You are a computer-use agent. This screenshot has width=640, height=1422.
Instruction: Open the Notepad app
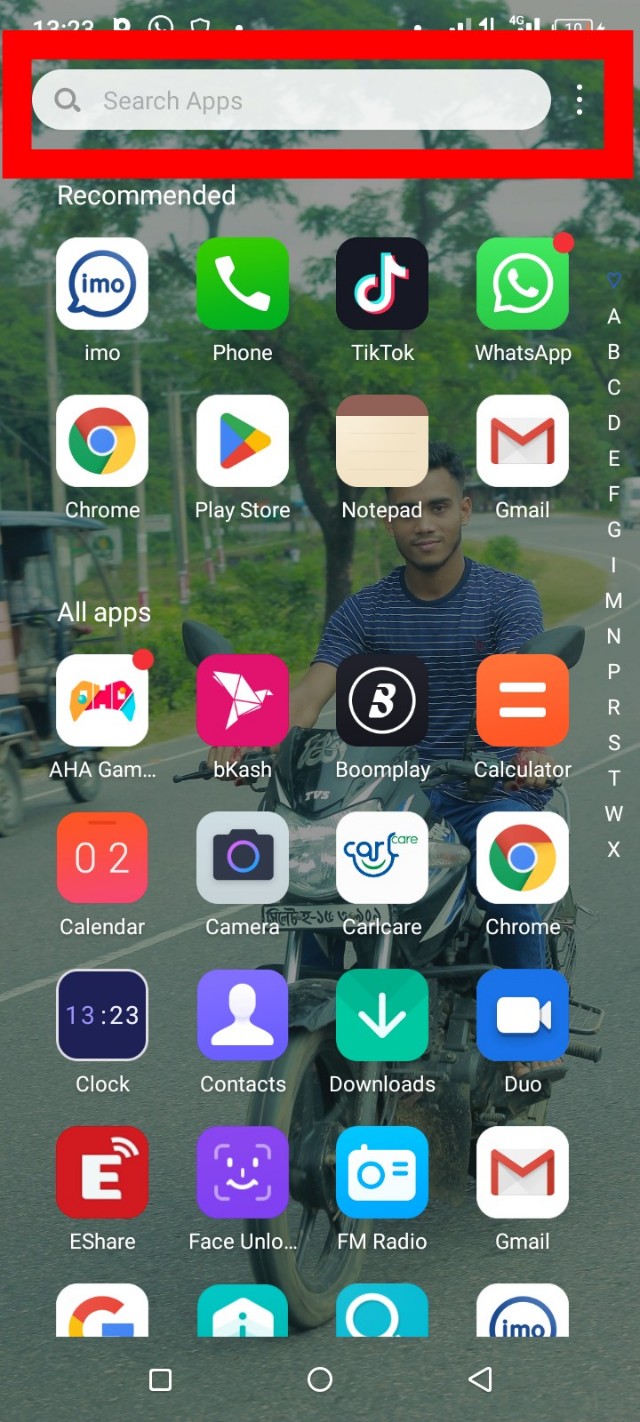(x=382, y=441)
